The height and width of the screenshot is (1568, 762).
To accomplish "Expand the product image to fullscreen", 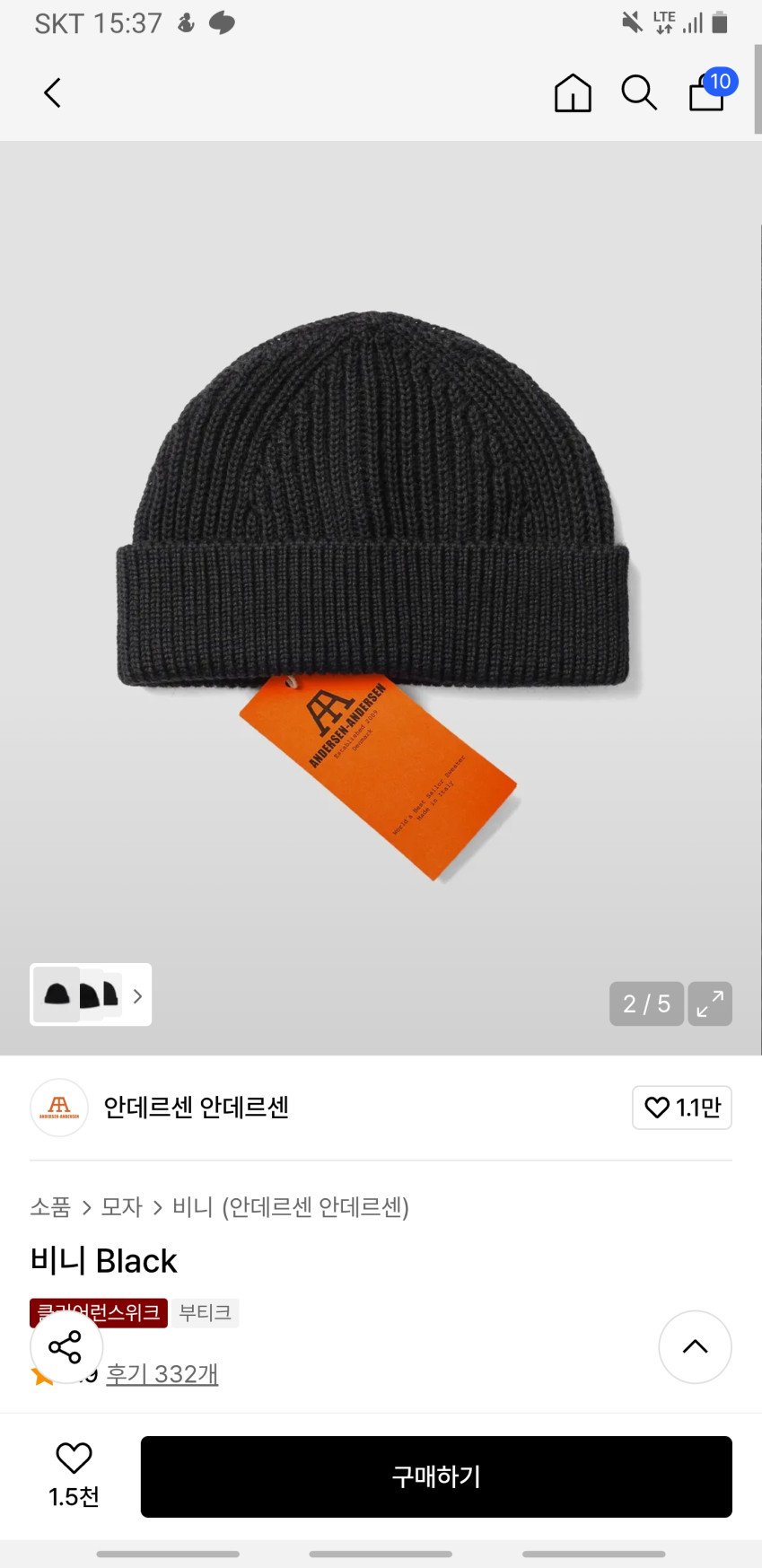I will point(710,1003).
